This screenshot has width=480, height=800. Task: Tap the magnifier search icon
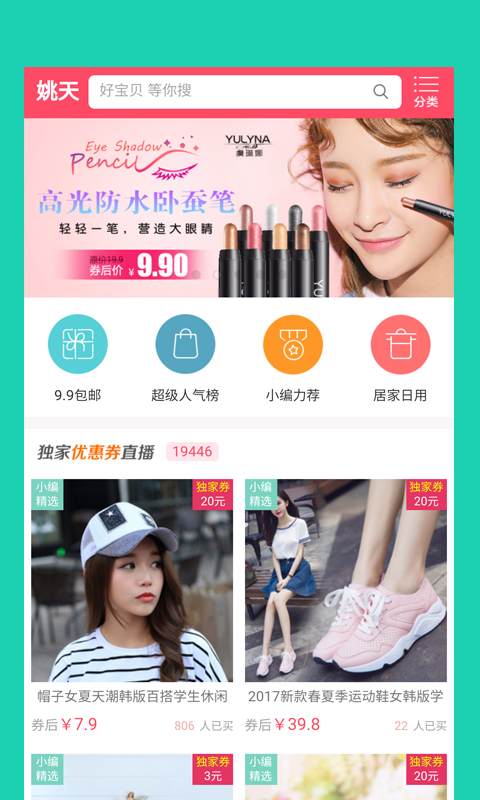pyautogui.click(x=381, y=92)
